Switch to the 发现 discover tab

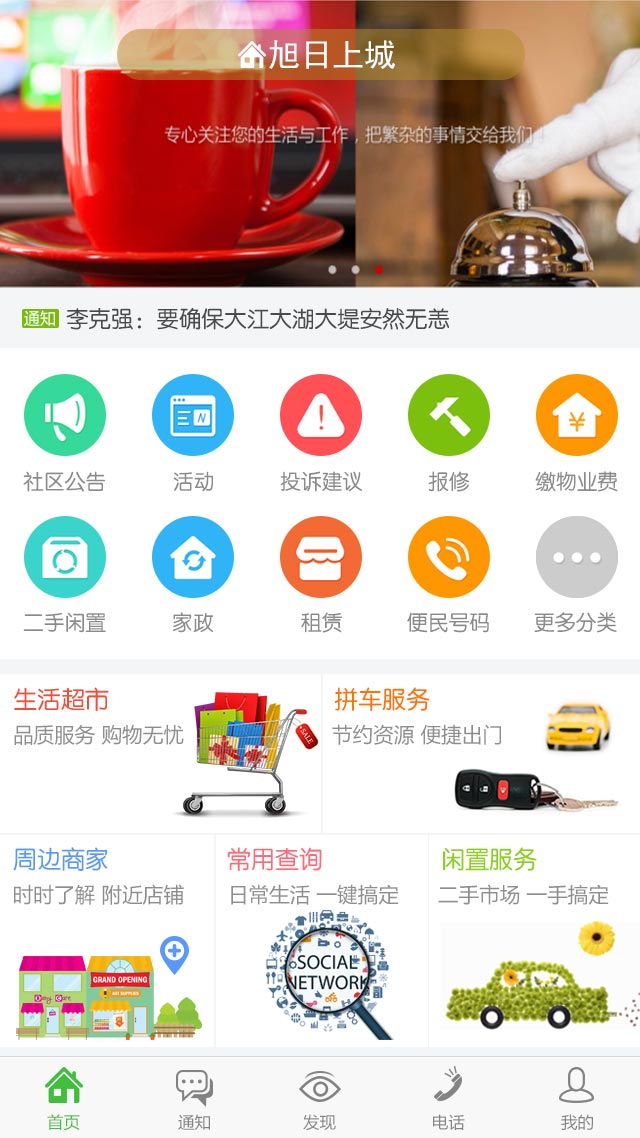[320, 1098]
